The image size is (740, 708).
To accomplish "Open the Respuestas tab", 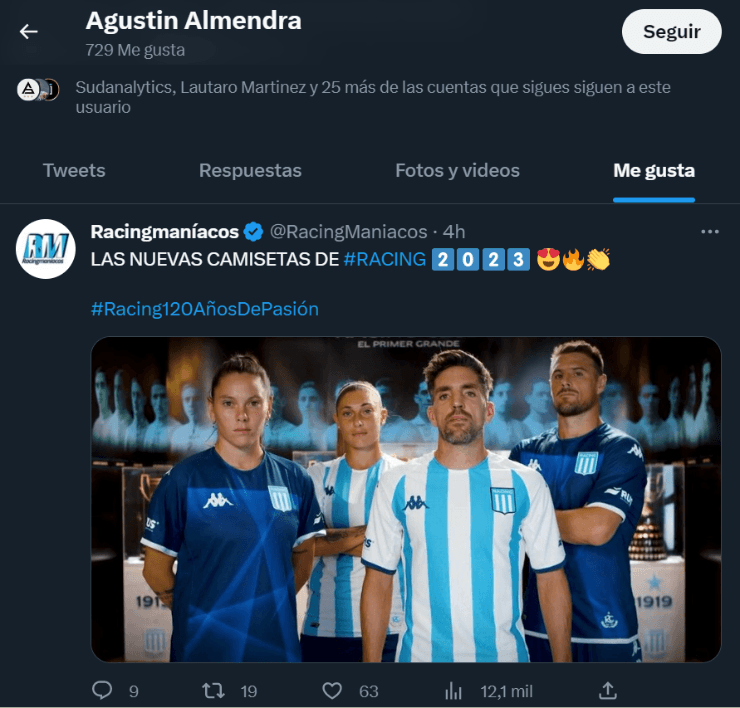I will point(250,170).
